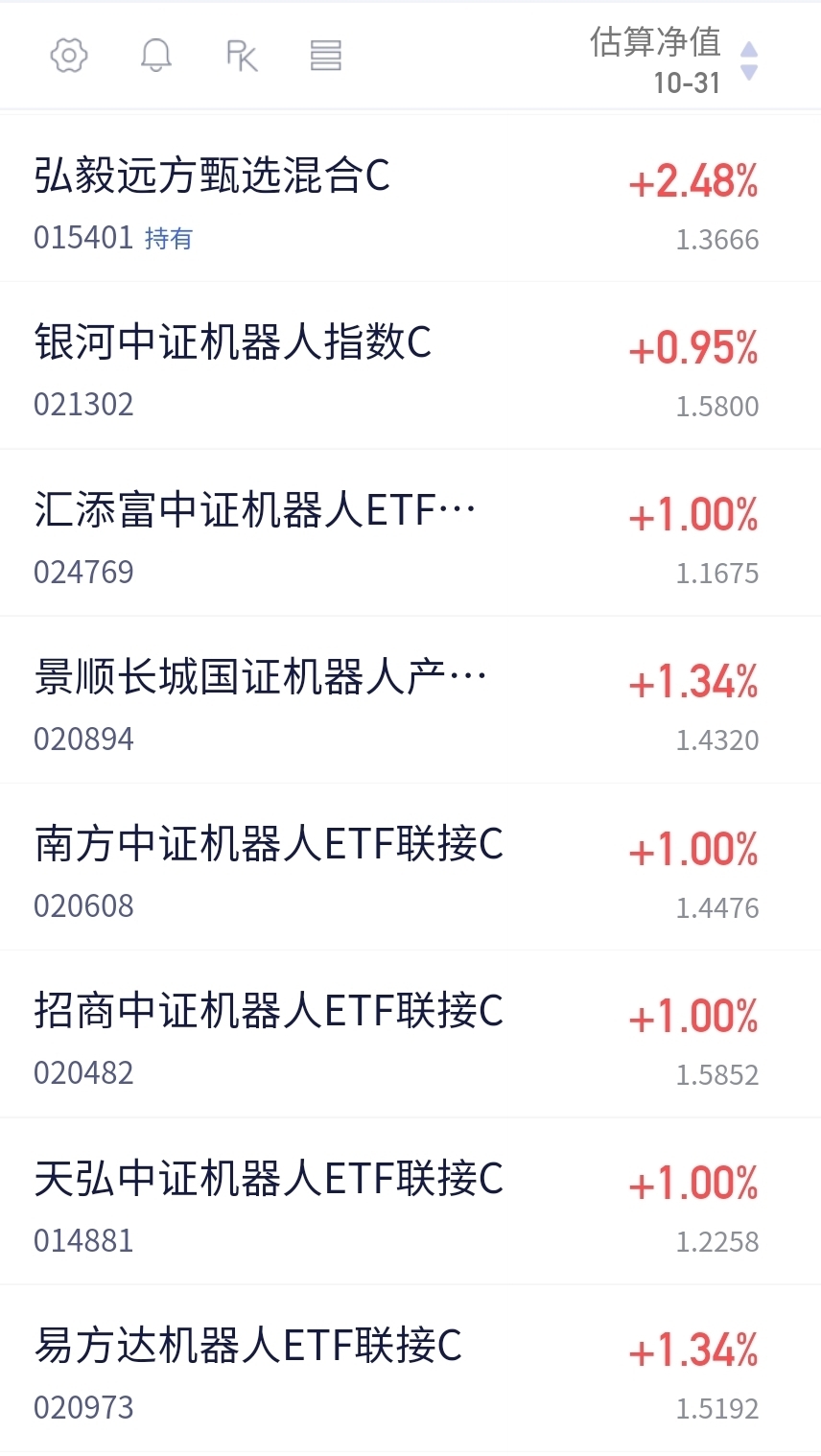Open fund 天弘中证机器人ETF联接C
Viewport: 821px width, 1456px height.
click(410, 1200)
